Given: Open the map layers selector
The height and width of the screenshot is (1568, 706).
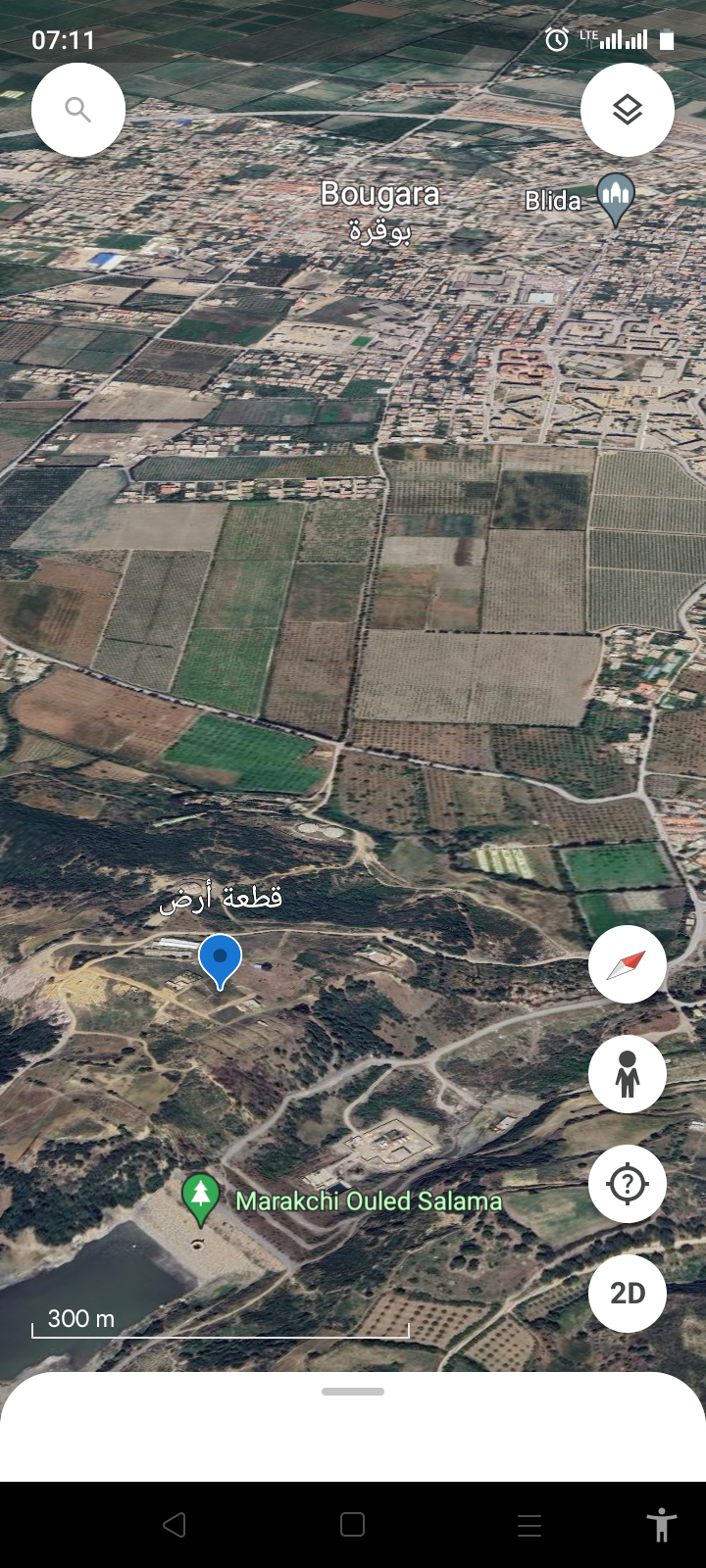Looking at the screenshot, I should coord(628,110).
